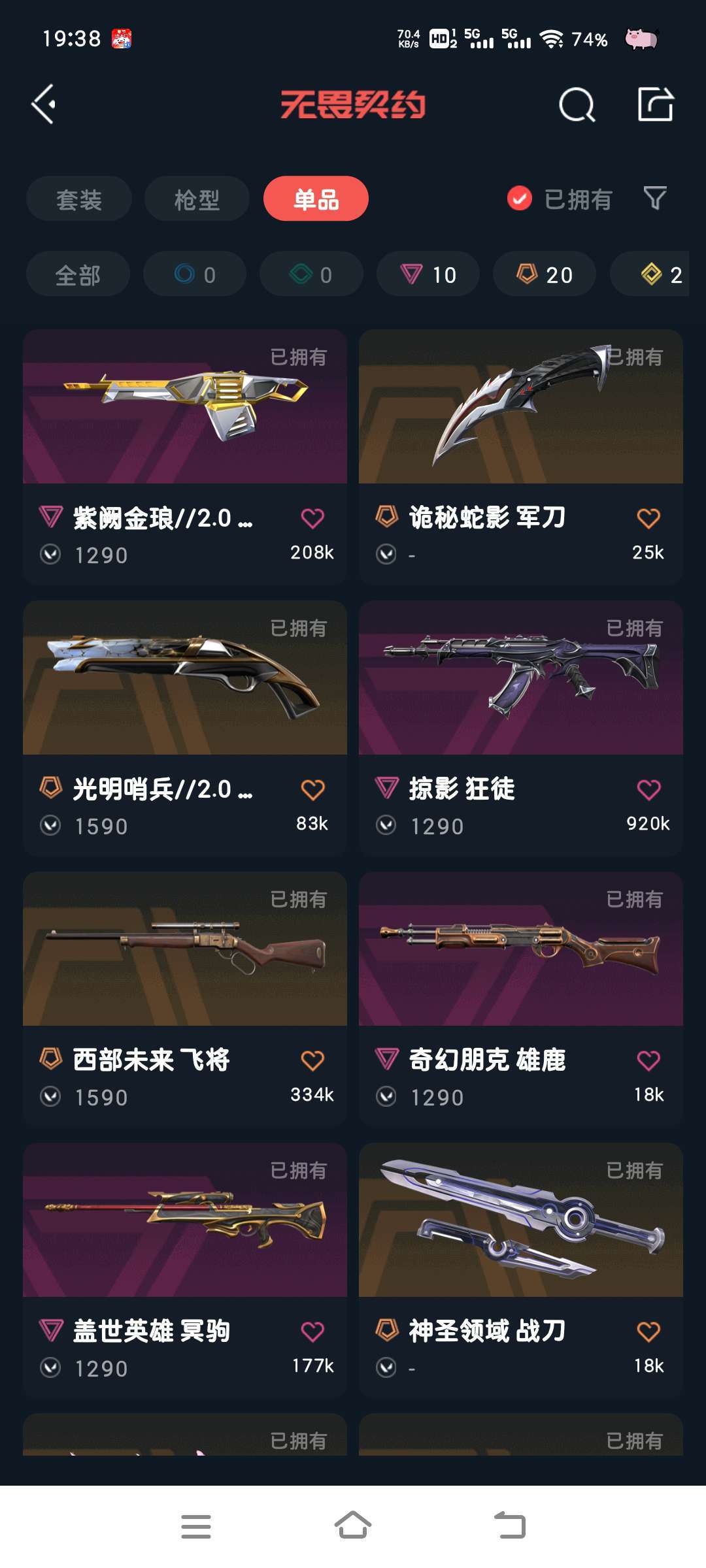This screenshot has height=1568, width=706.
Task: Open the filter funnel icon
Action: point(657,199)
